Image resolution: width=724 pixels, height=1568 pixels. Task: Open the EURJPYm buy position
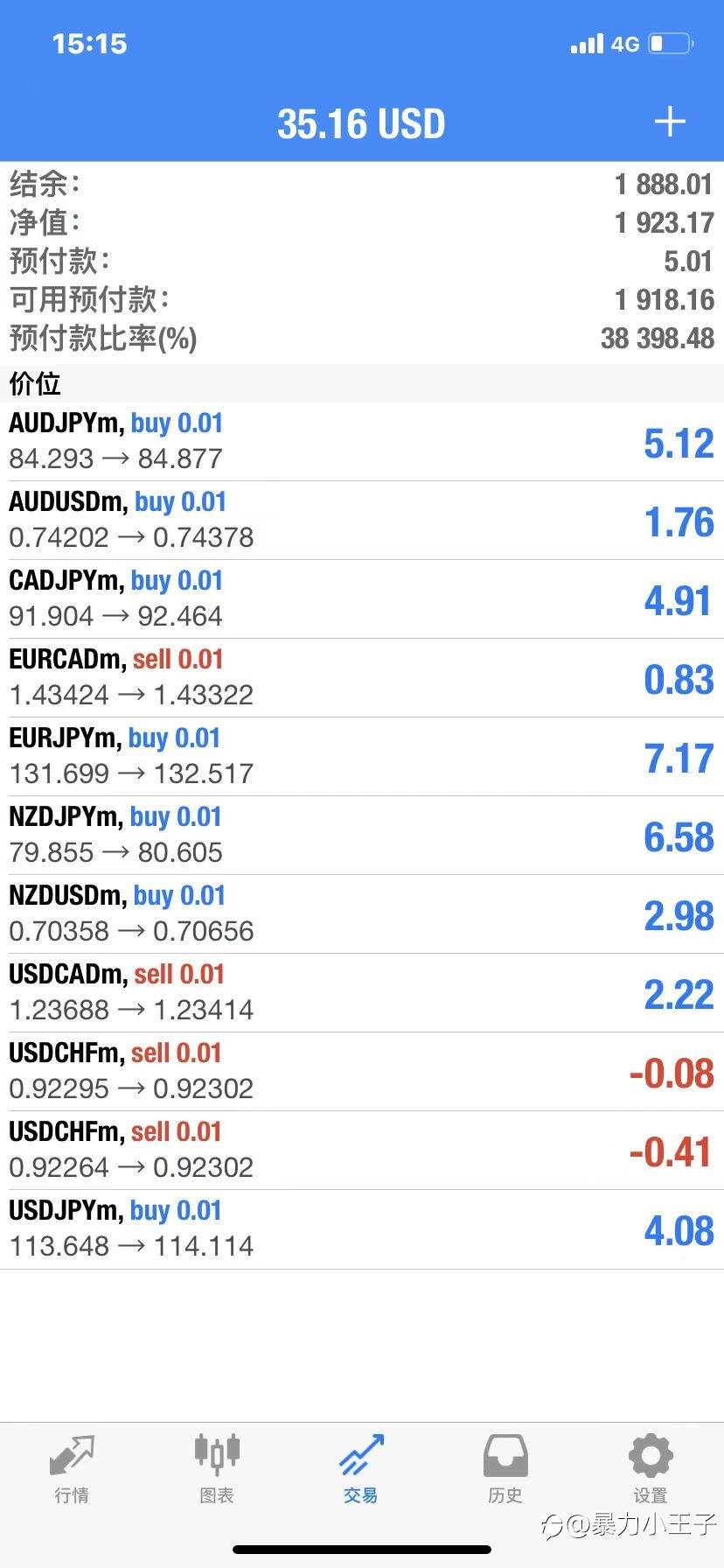(362, 757)
